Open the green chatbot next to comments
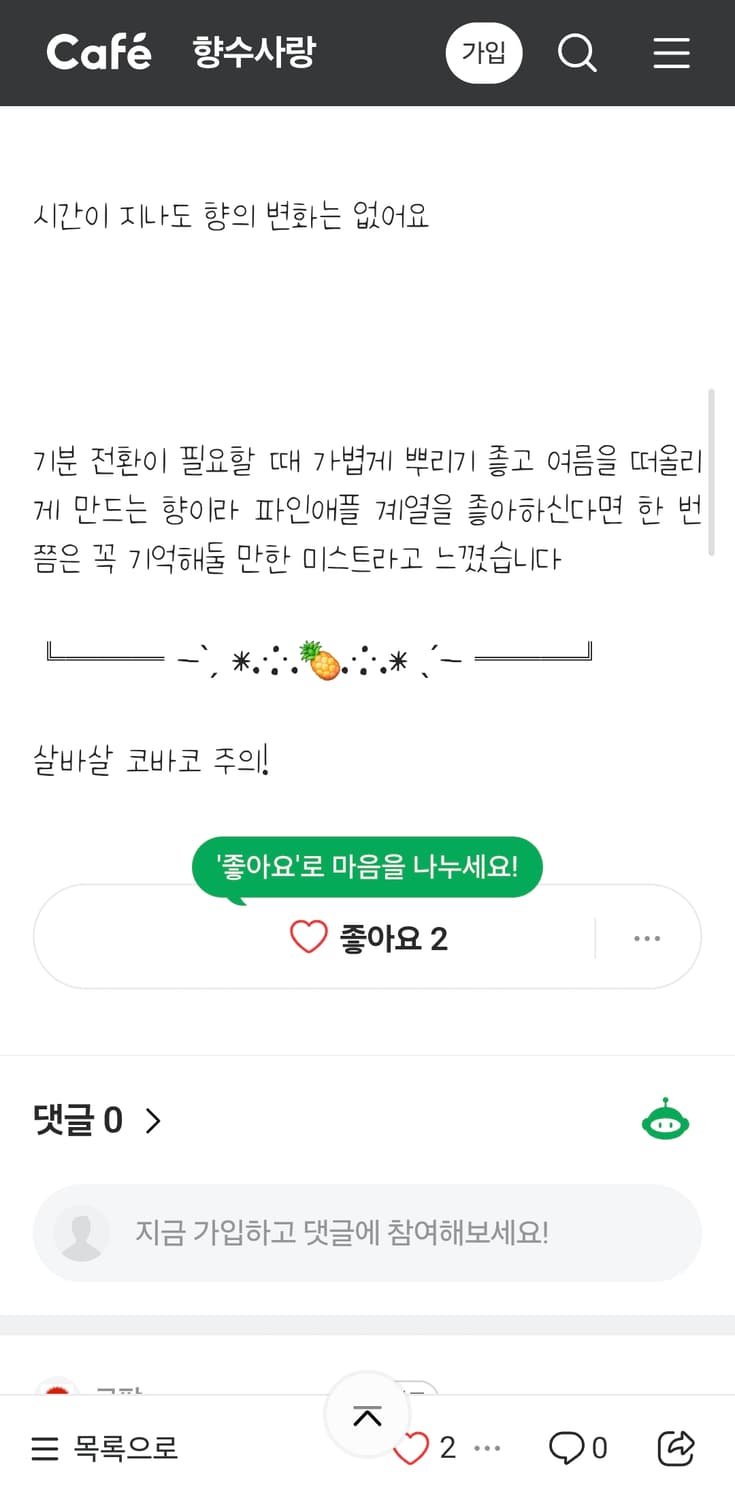Screen dimensions: 735x1500 (664, 1119)
